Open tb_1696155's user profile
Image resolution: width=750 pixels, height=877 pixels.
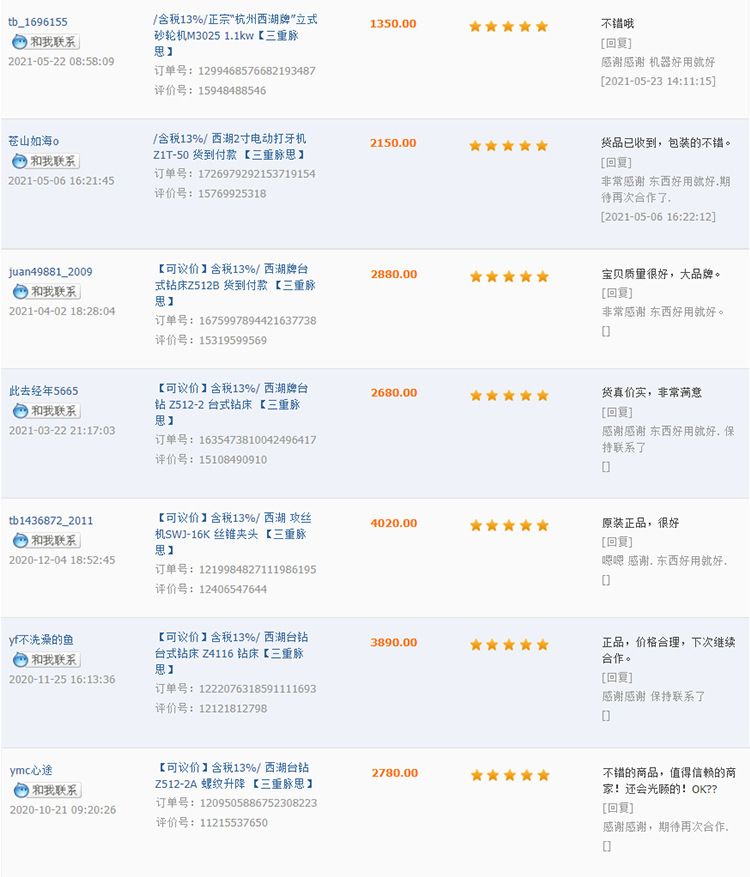[x=37, y=22]
